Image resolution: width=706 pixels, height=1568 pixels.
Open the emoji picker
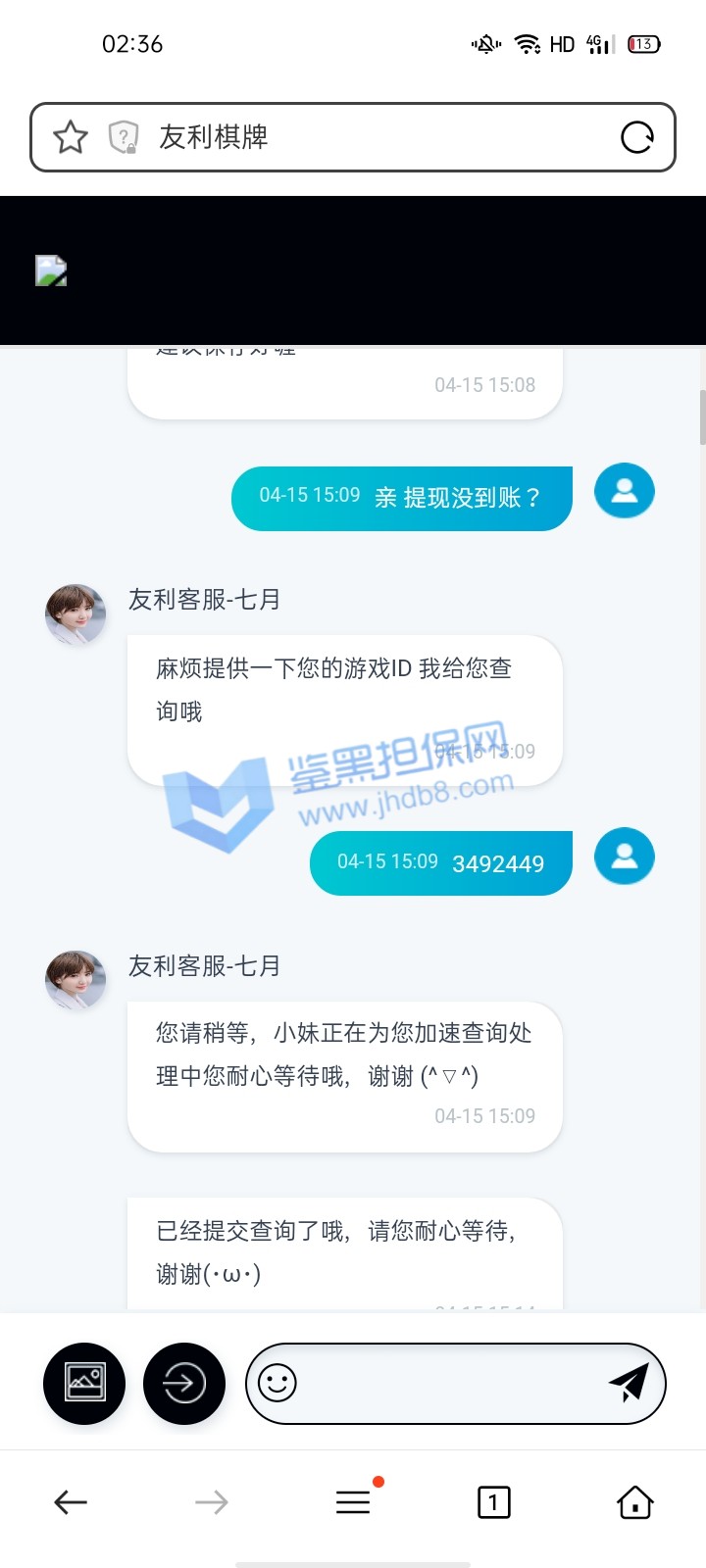click(x=277, y=1383)
